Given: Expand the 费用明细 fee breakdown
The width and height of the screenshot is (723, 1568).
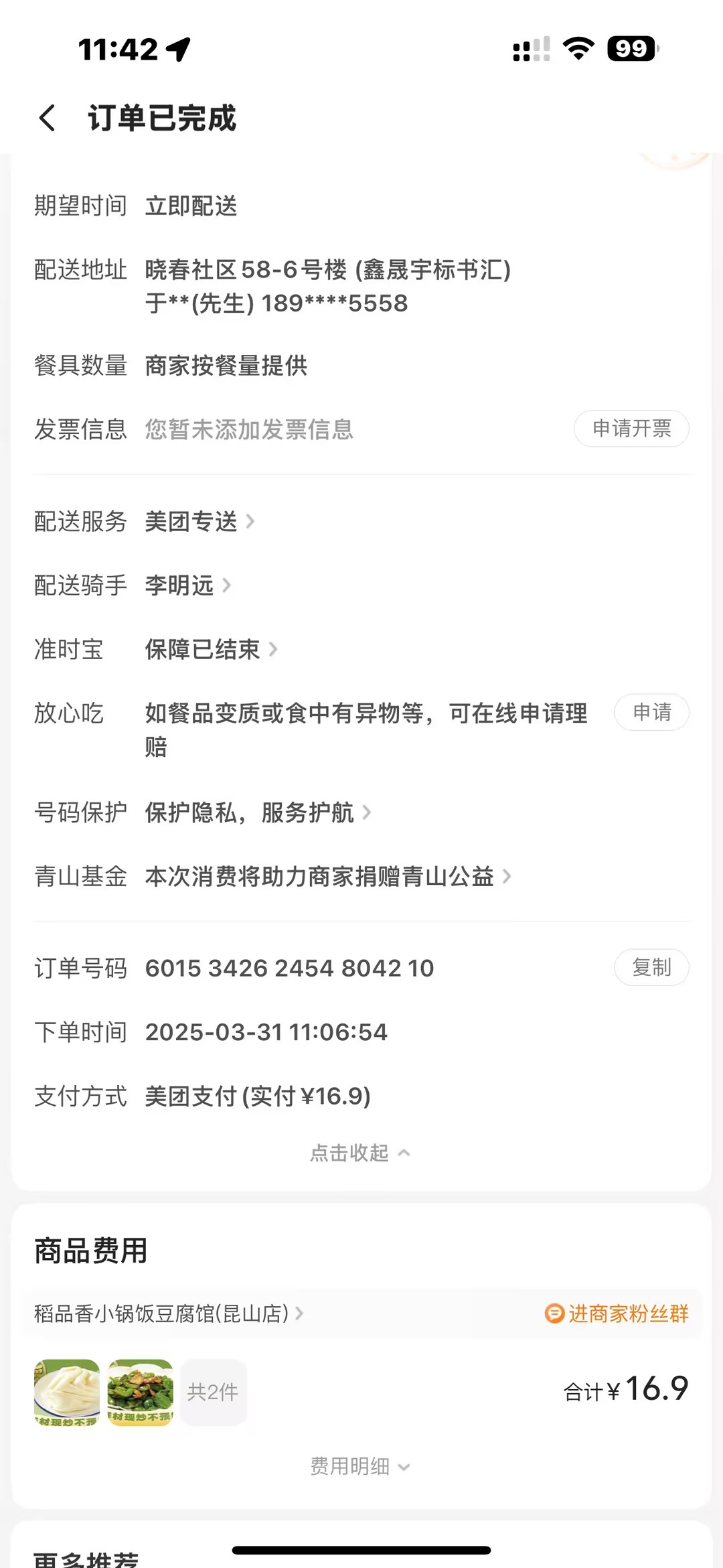Looking at the screenshot, I should 360,1466.
